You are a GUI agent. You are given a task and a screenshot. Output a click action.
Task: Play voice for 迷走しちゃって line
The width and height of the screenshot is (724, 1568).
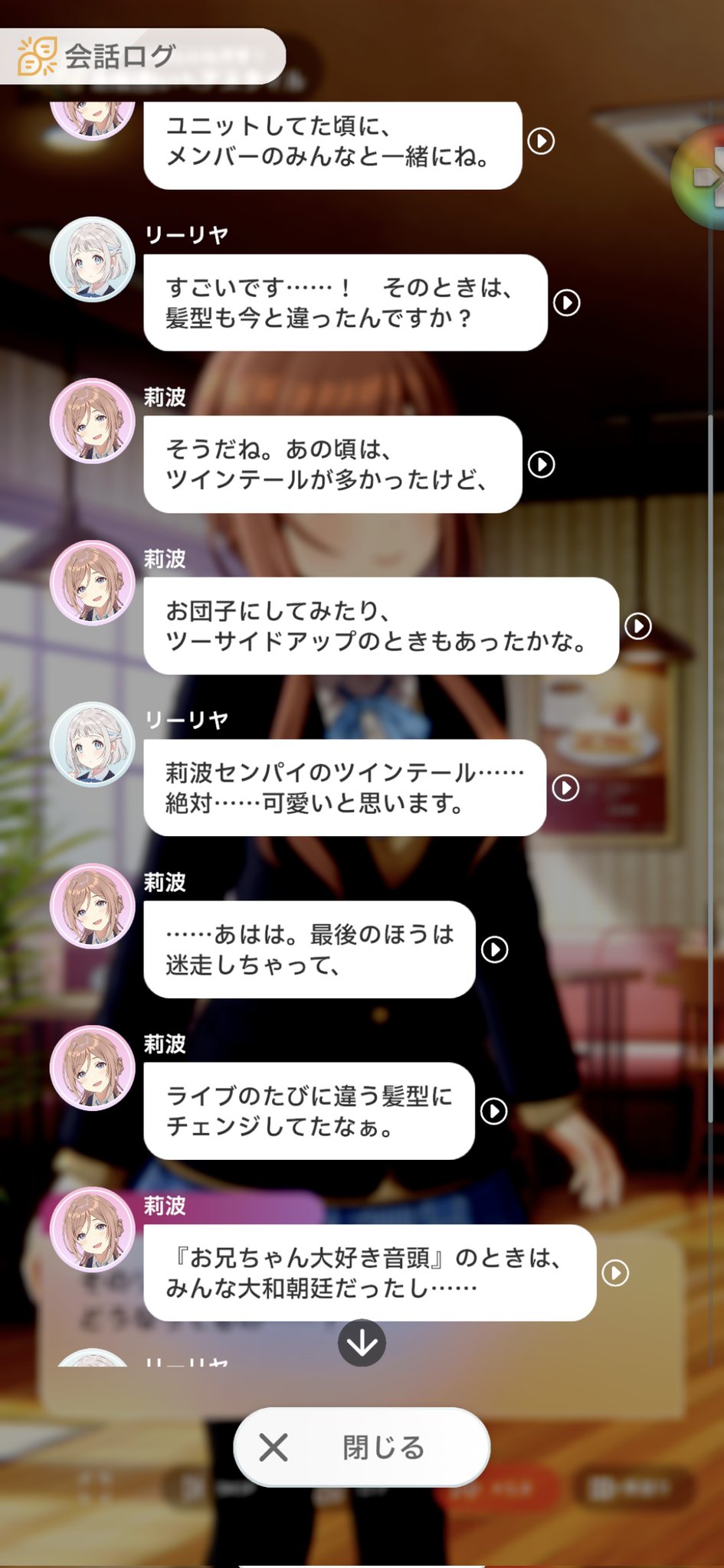point(495,949)
